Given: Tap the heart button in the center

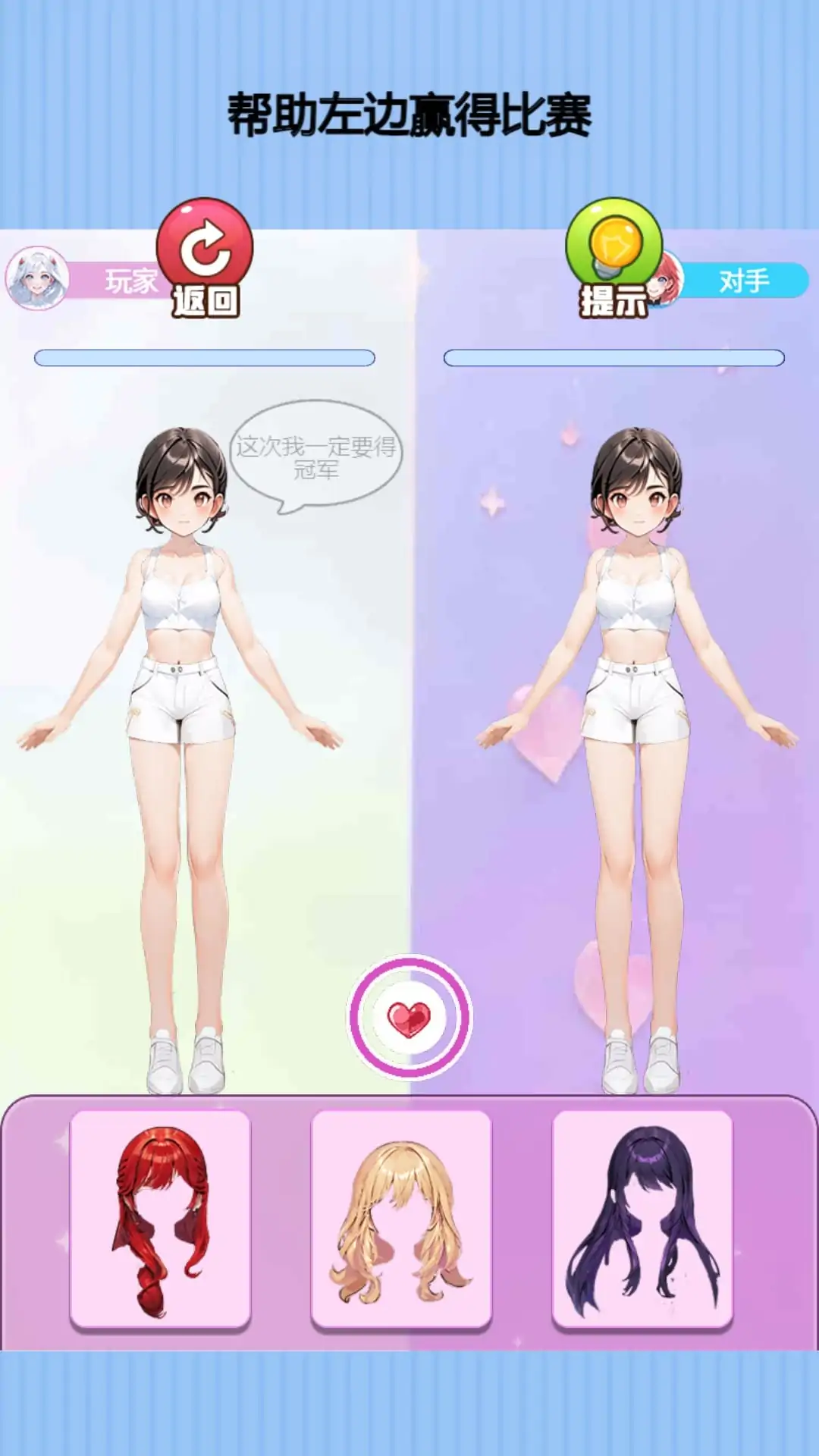Looking at the screenshot, I should tap(409, 1018).
